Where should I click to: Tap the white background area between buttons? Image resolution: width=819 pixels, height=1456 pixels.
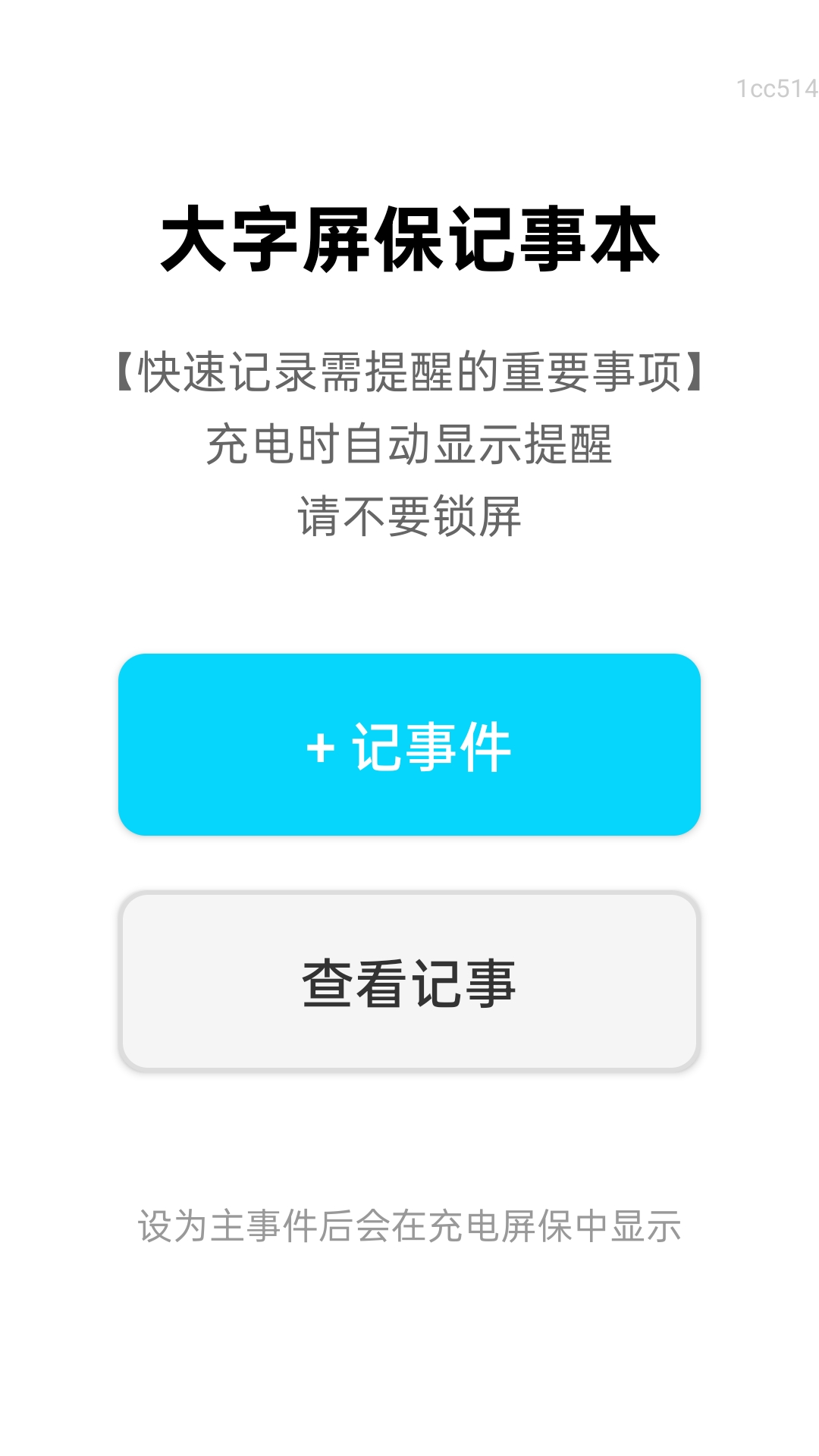409,864
